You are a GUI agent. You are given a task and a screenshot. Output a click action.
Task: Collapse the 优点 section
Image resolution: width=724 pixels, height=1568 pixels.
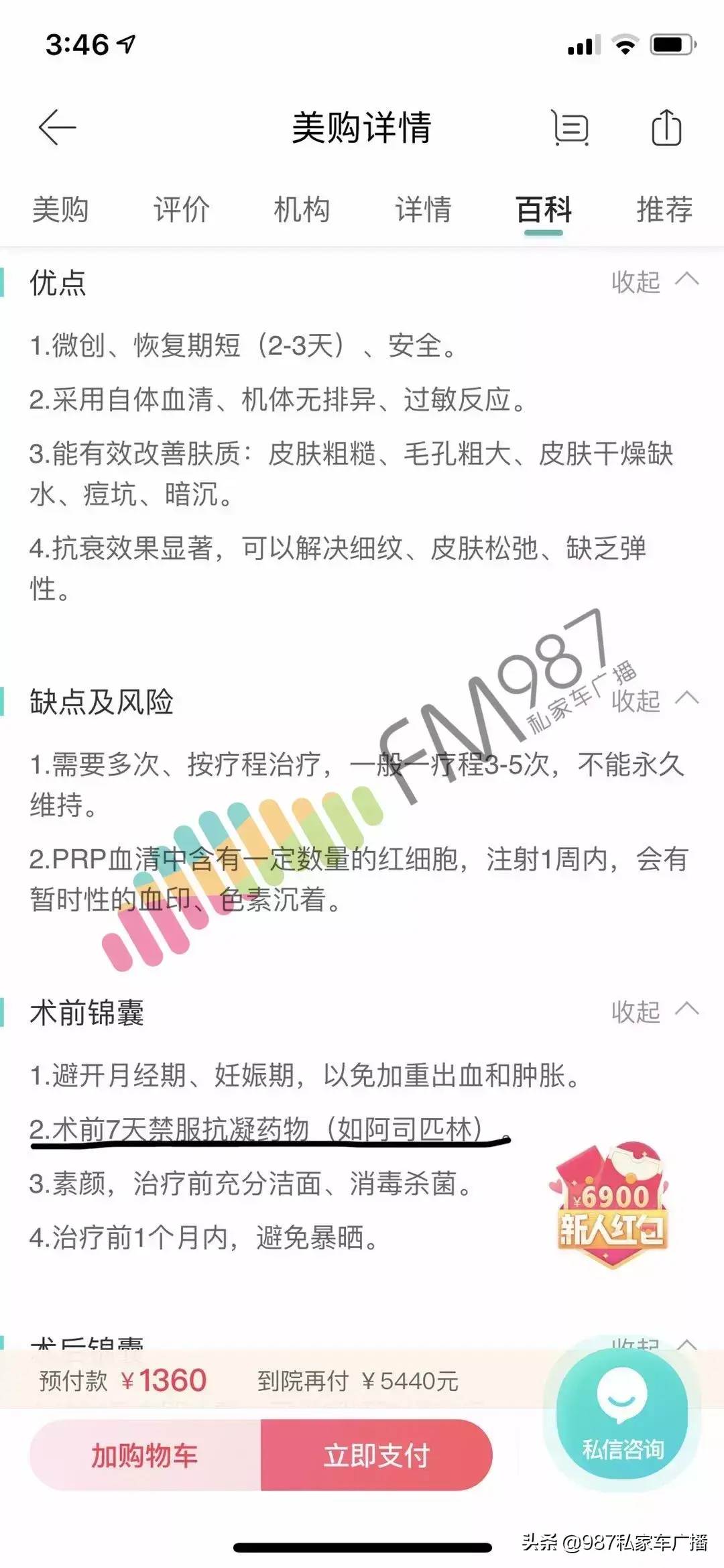pos(654,282)
